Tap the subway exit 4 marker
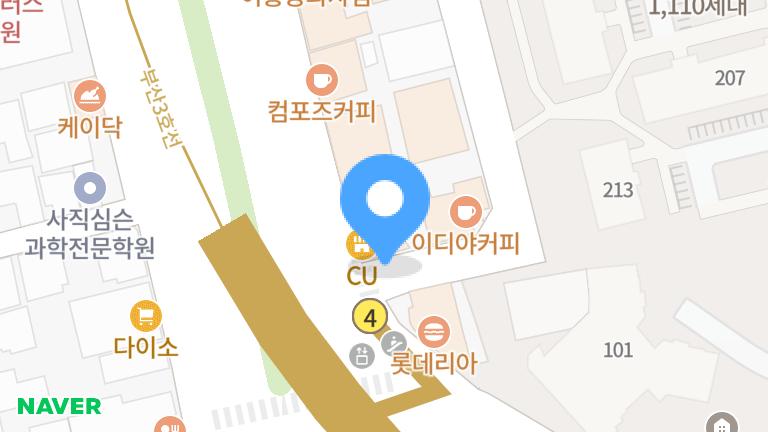The height and width of the screenshot is (432, 768). coord(371,318)
